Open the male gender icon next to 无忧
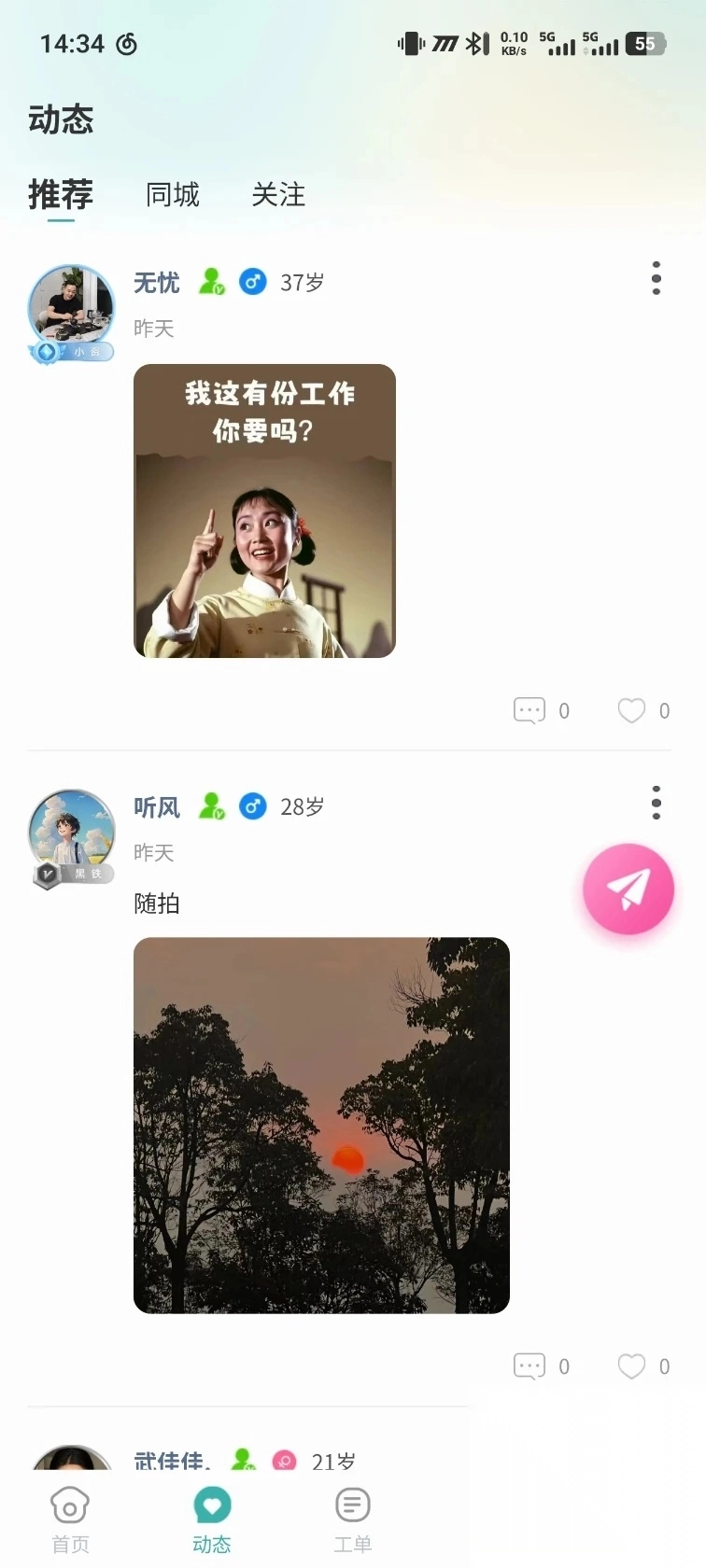Screen dimensions: 706x1568 253,281
